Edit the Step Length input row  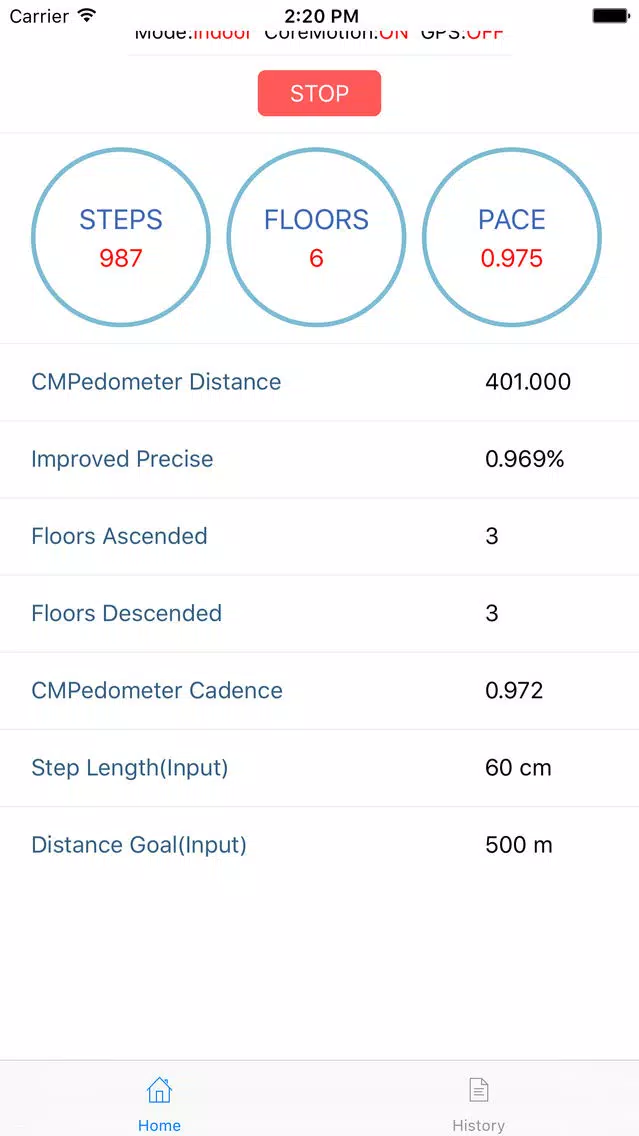coord(320,768)
